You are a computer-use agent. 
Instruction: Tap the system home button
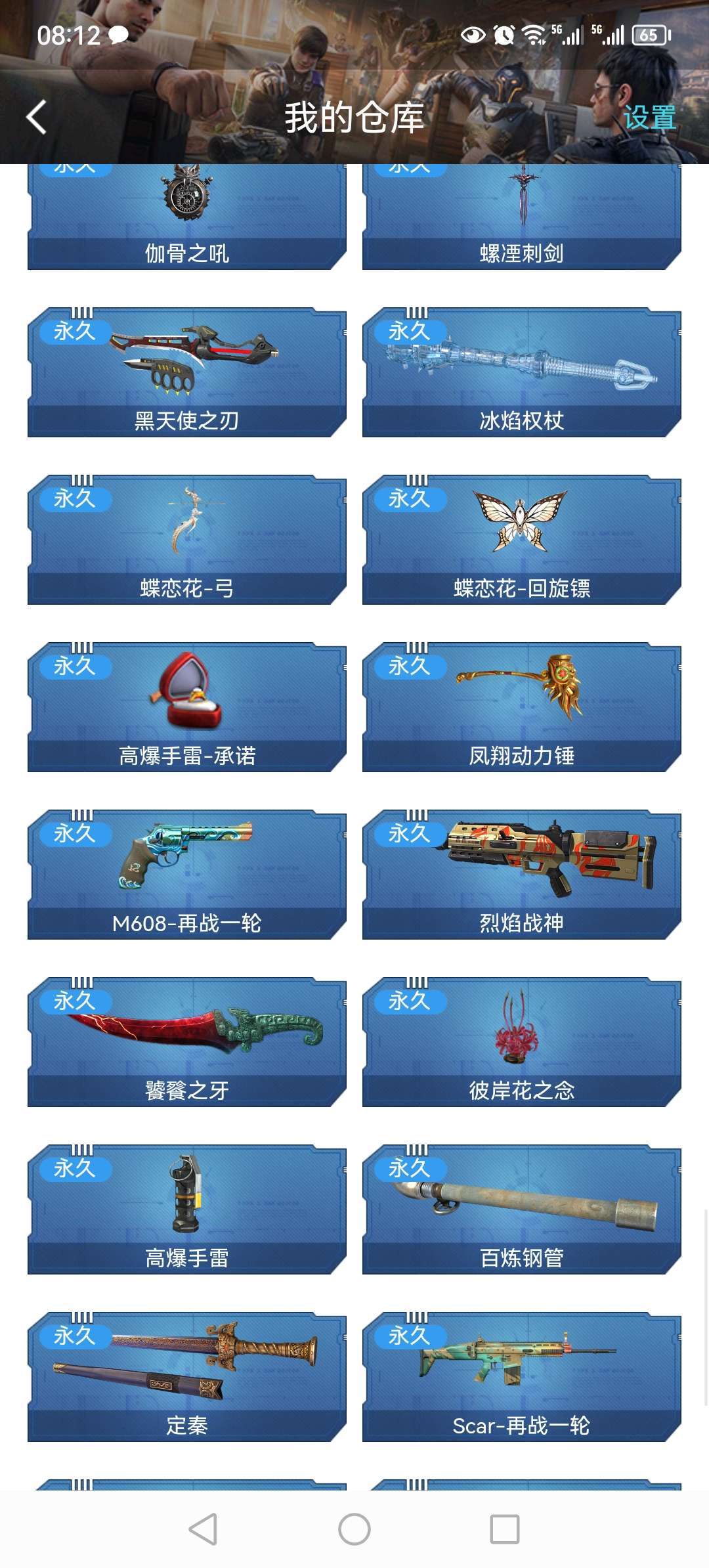(354, 1529)
